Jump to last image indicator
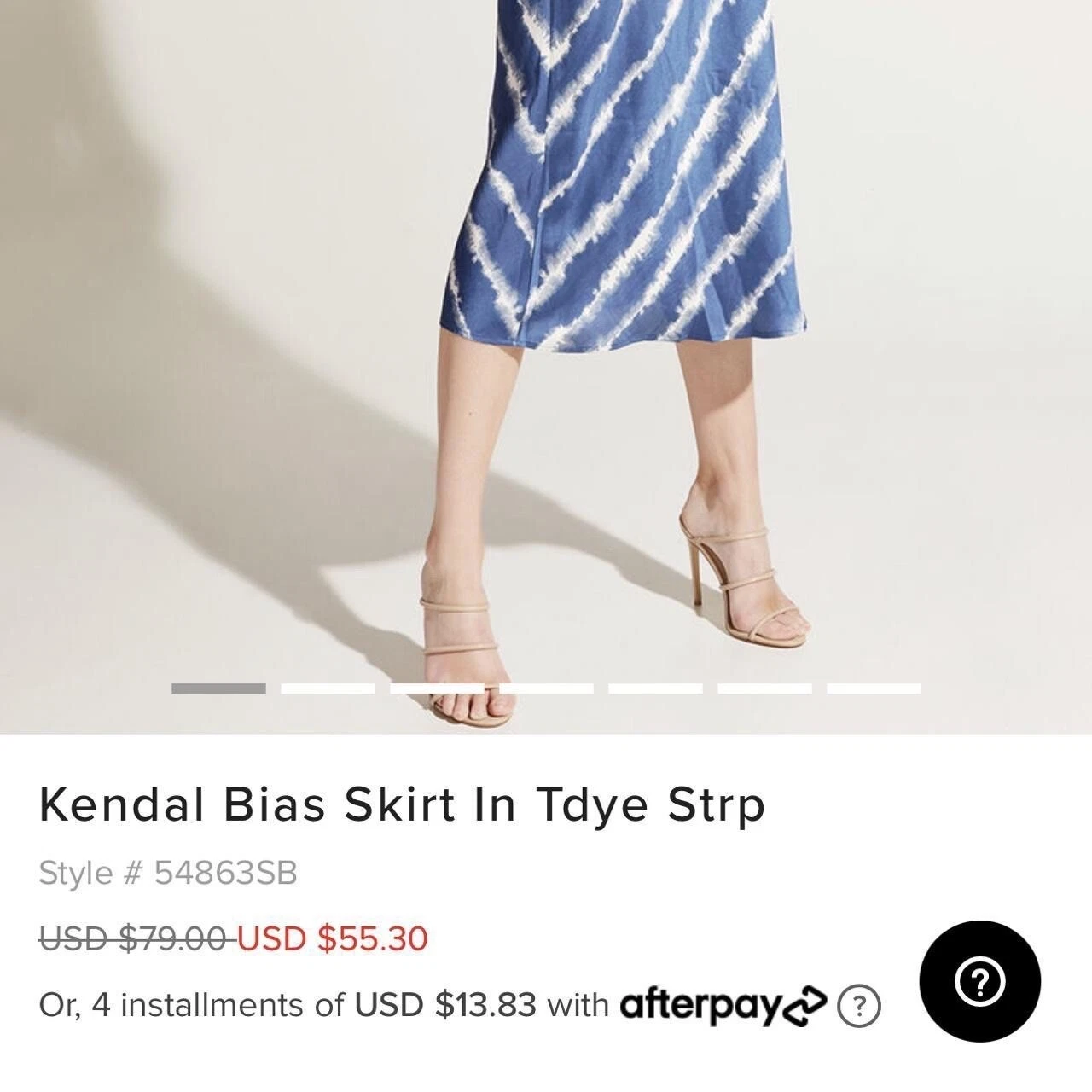Screen dimensions: 1092x1092 [874, 688]
